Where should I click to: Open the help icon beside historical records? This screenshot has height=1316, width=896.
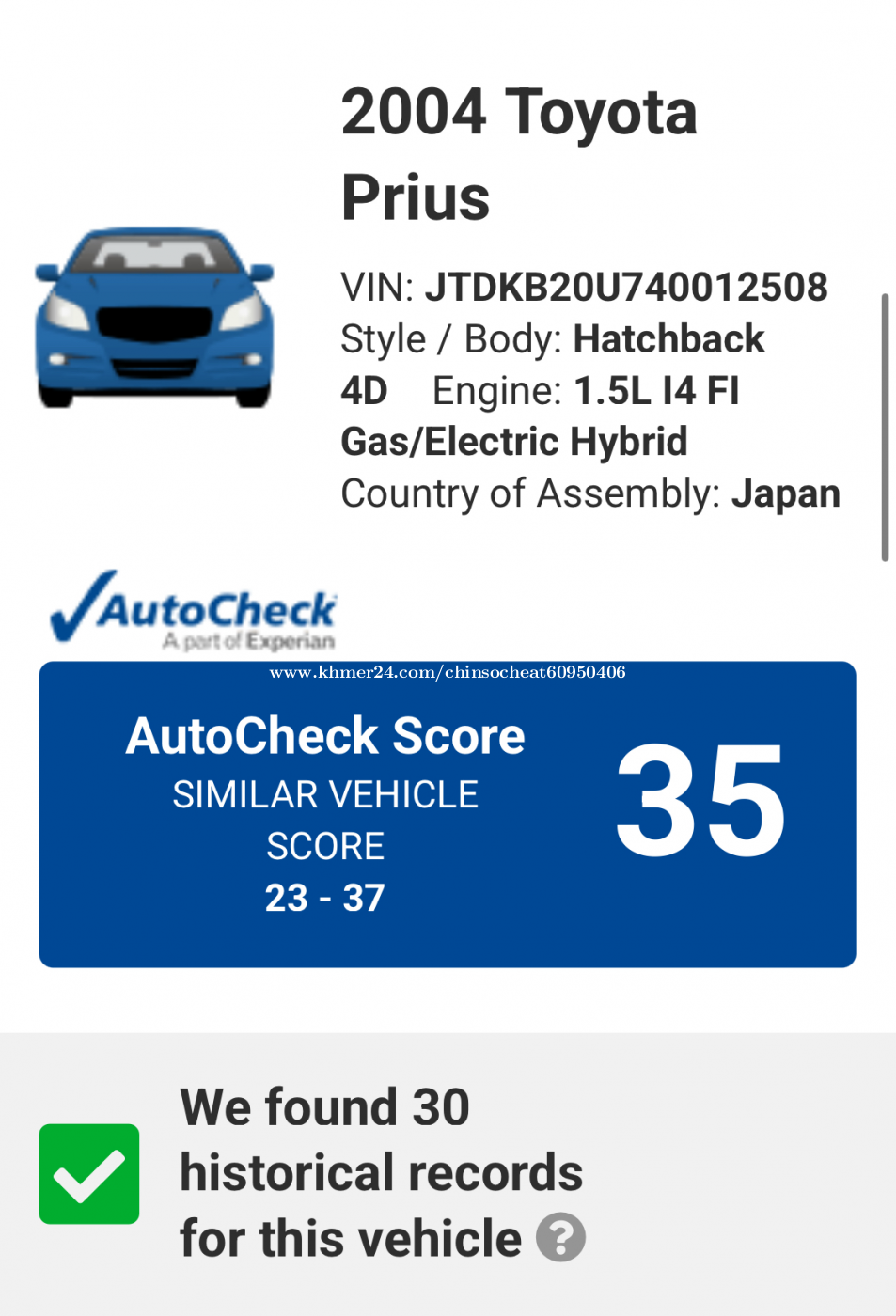pos(560,1237)
